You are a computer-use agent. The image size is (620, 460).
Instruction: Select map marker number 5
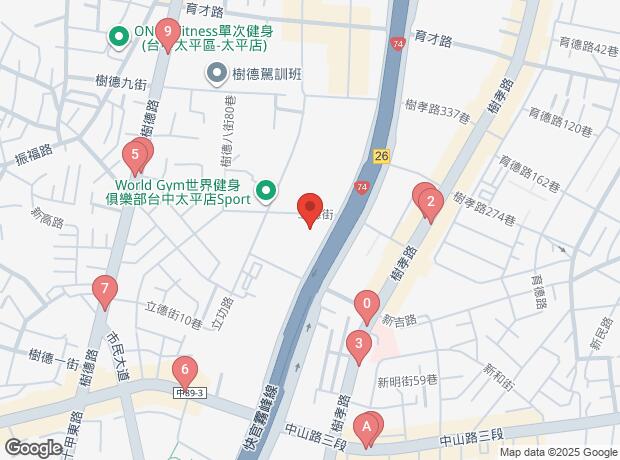[x=133, y=156]
